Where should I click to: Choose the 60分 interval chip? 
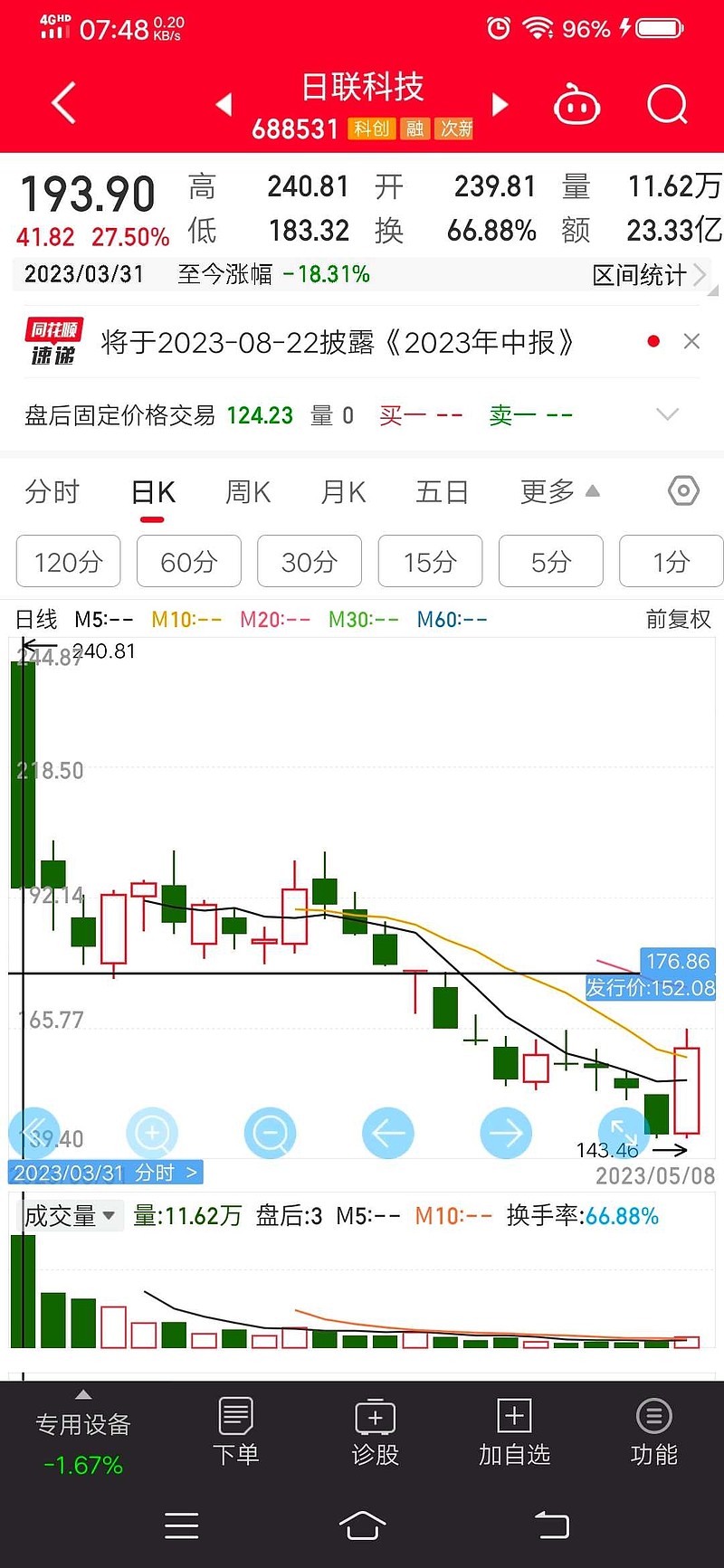(189, 561)
